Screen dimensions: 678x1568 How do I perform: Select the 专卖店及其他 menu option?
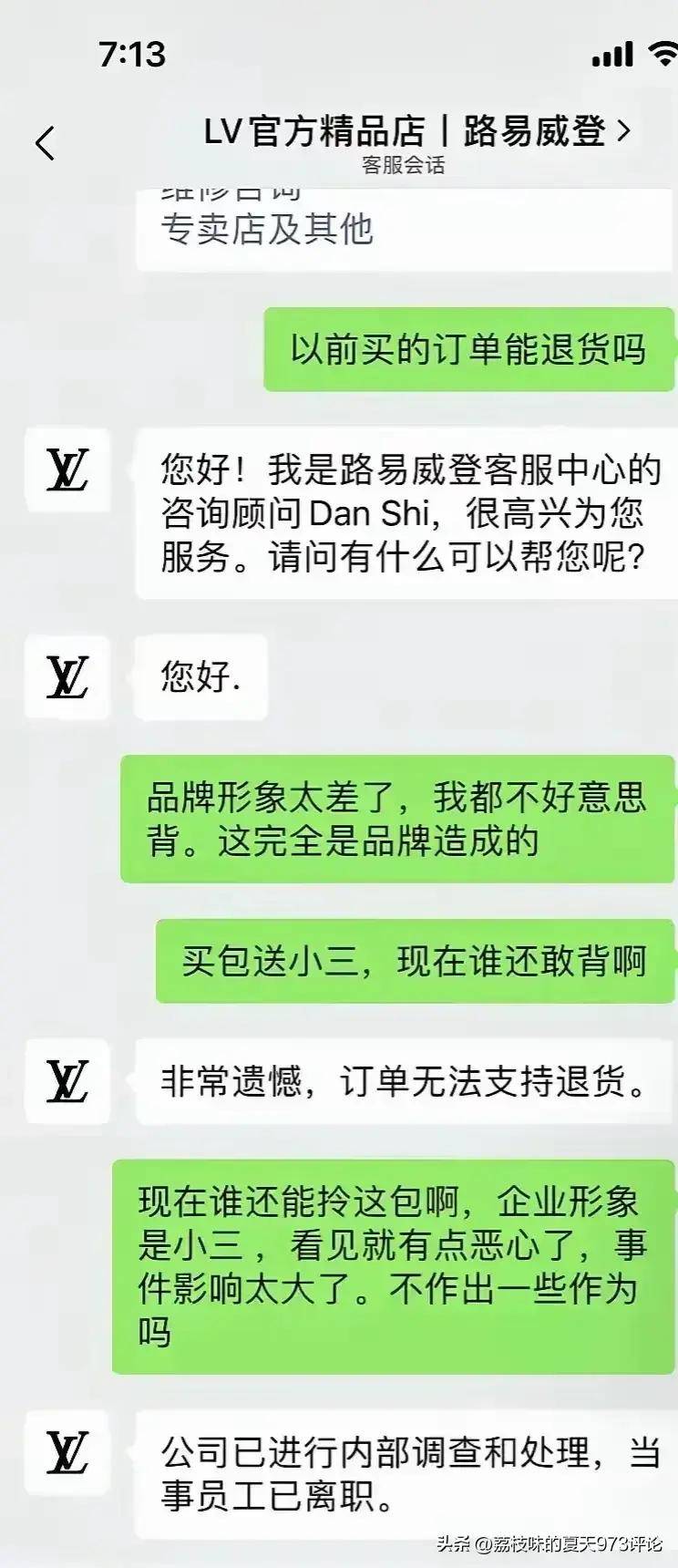(267, 230)
